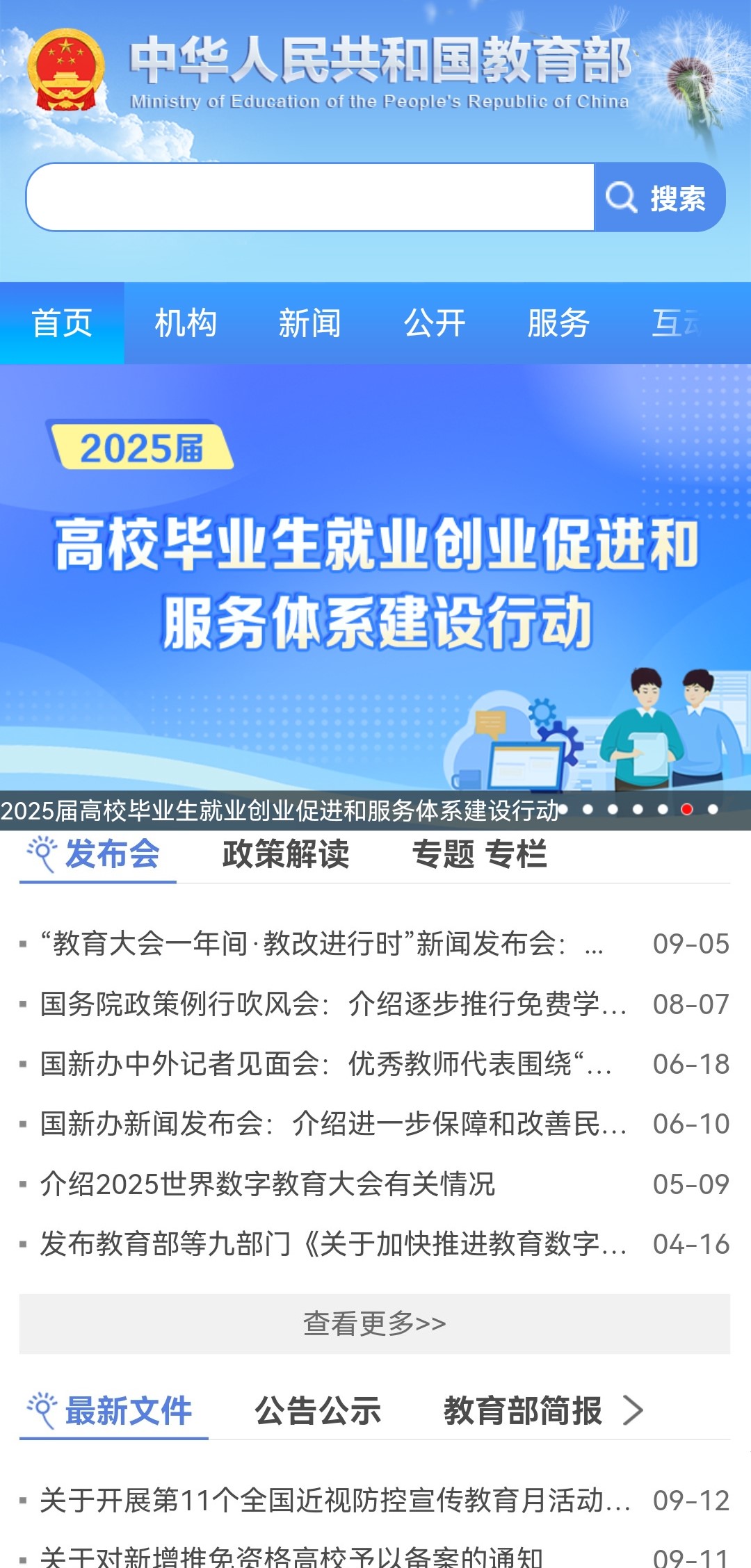
Task: Focus the search input field
Action: click(310, 197)
